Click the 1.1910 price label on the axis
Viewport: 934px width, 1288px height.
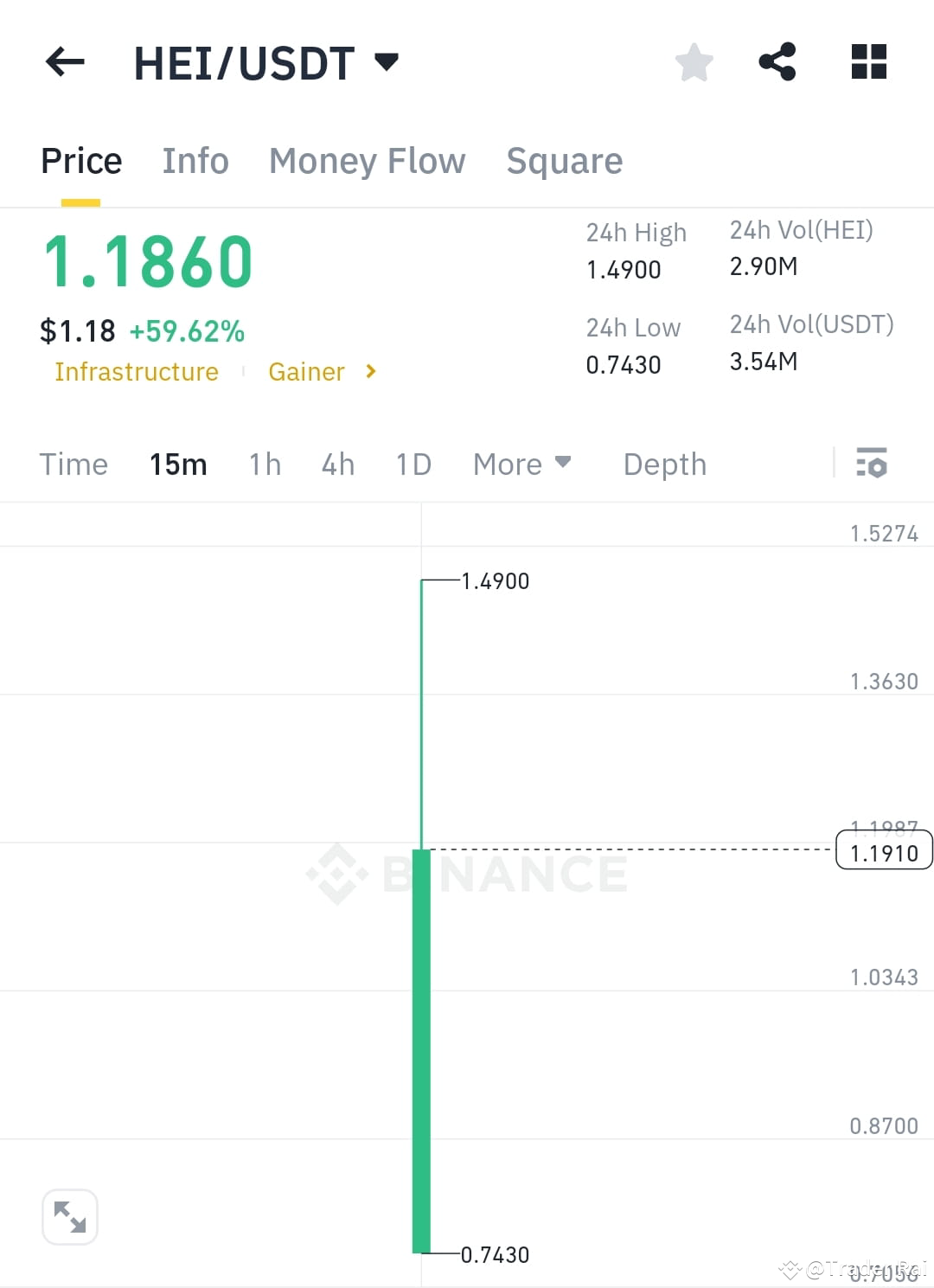(x=883, y=851)
